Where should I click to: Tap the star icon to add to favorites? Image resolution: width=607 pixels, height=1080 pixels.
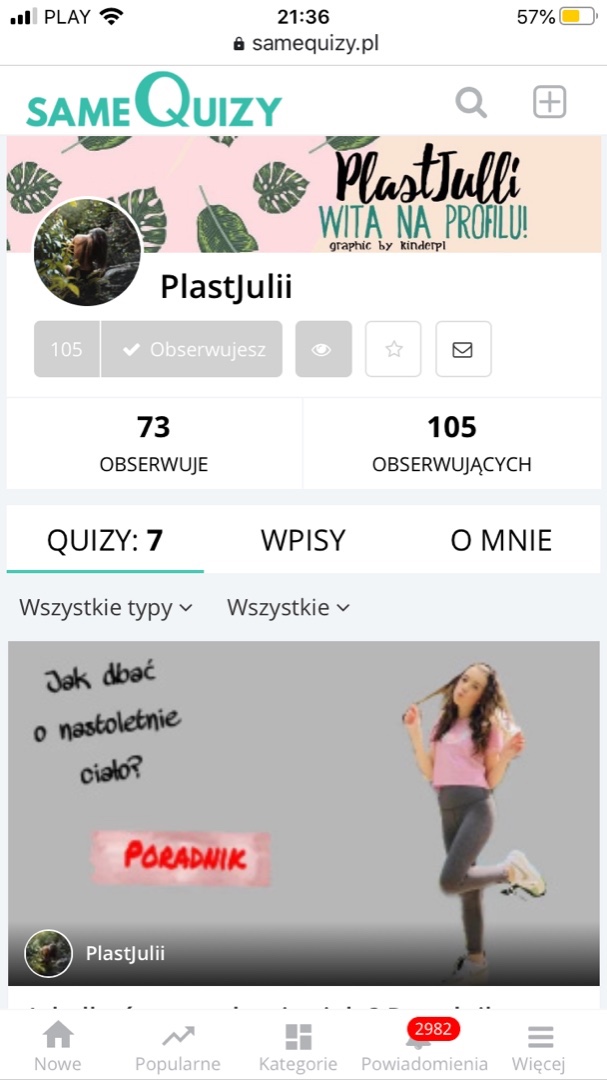393,349
